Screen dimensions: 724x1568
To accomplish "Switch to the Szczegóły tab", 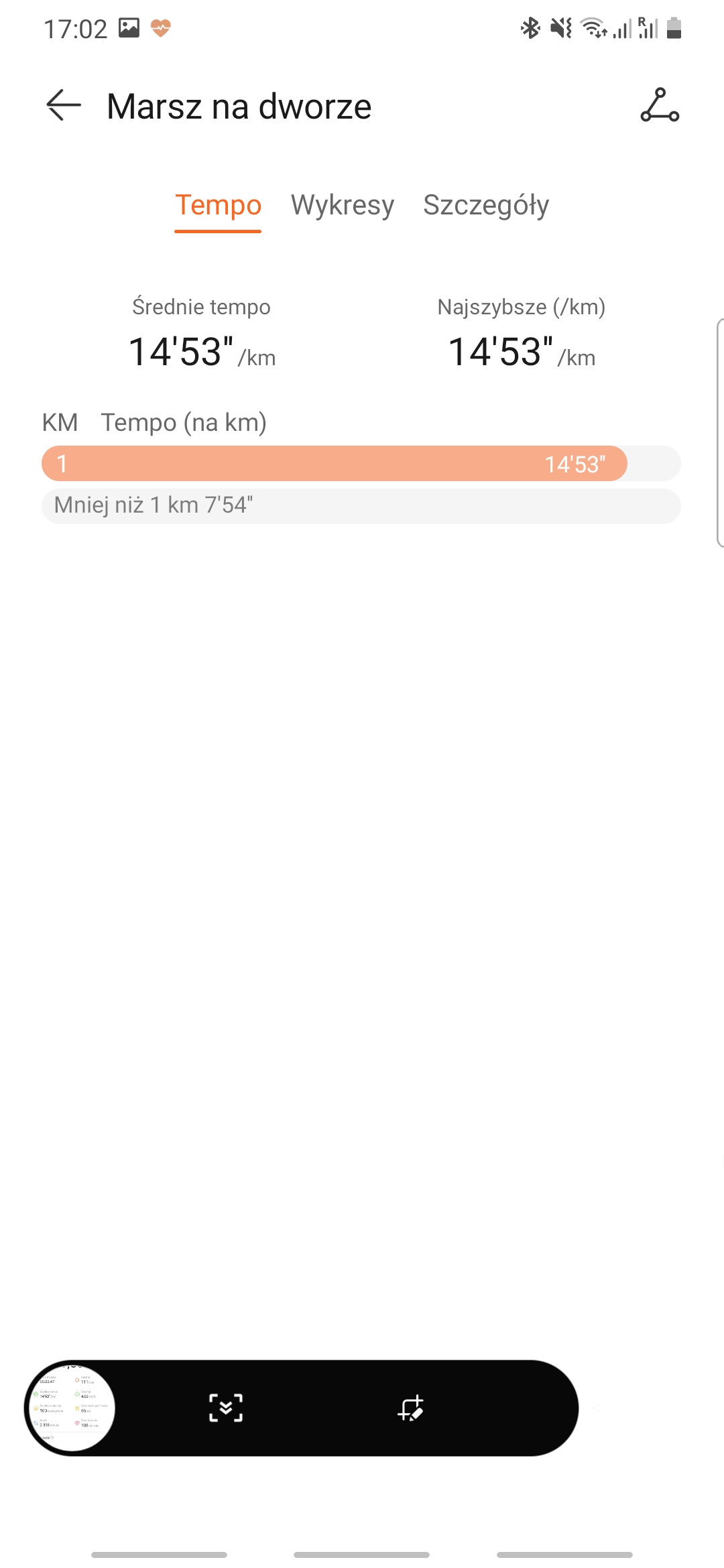I will [x=486, y=205].
